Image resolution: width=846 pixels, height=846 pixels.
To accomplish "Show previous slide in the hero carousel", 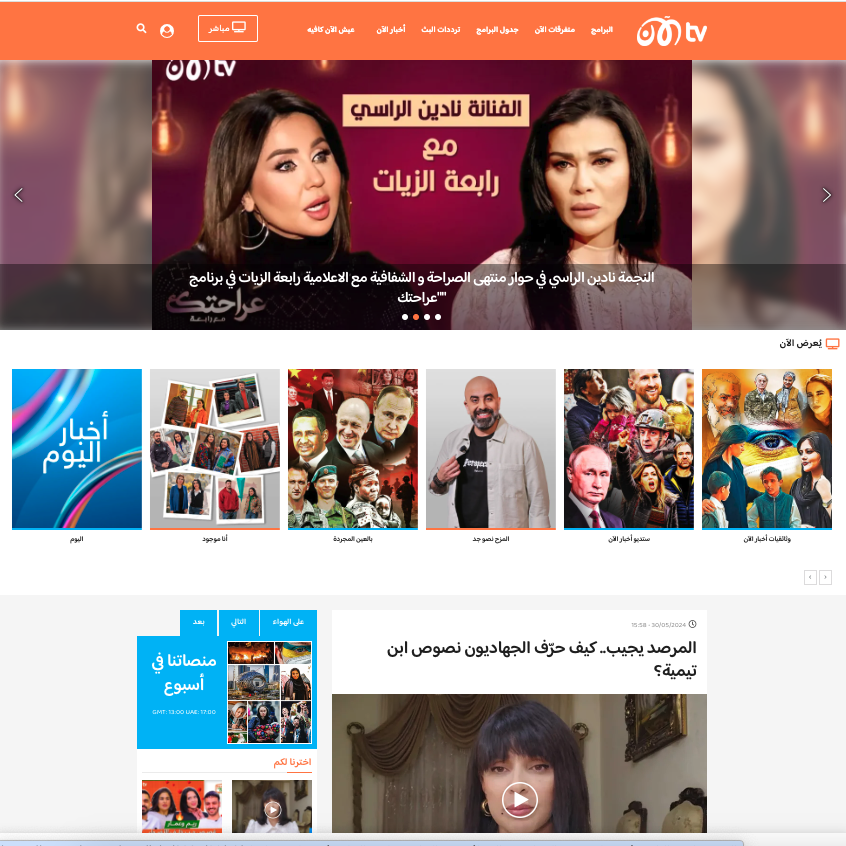I will [18, 195].
